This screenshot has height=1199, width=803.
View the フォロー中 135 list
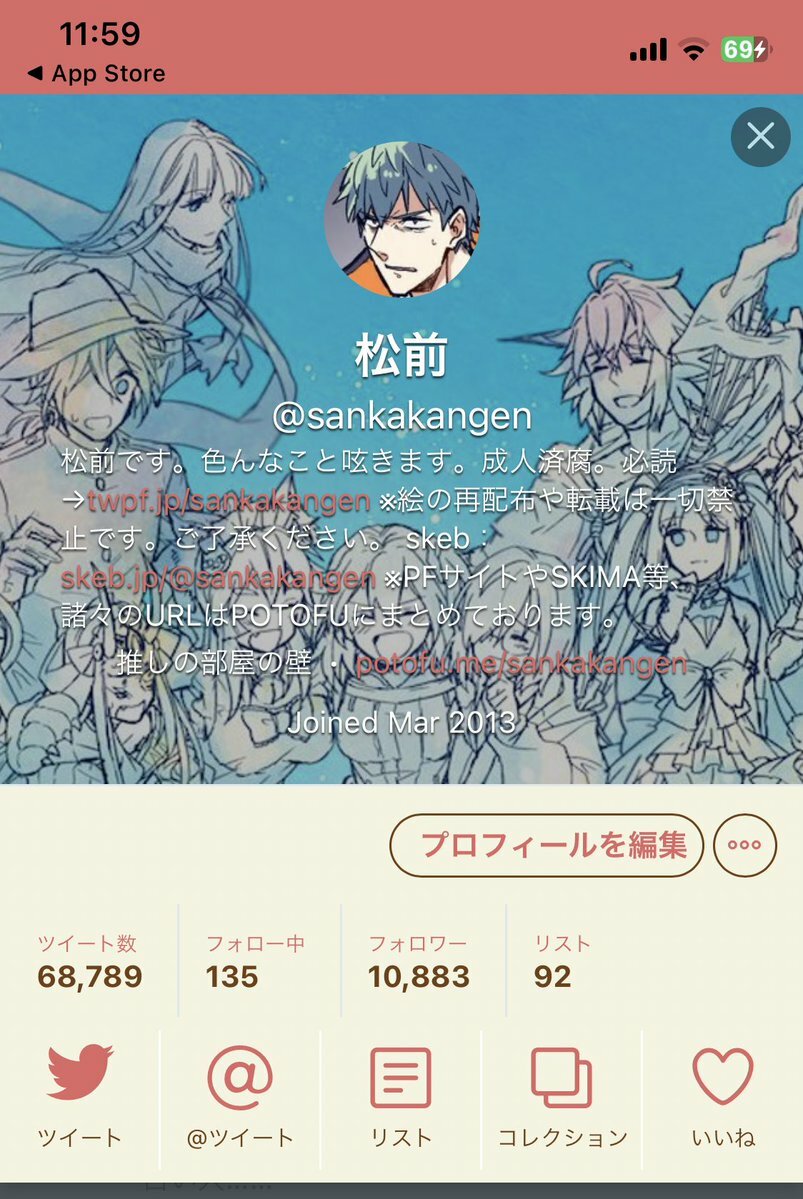tap(255, 962)
